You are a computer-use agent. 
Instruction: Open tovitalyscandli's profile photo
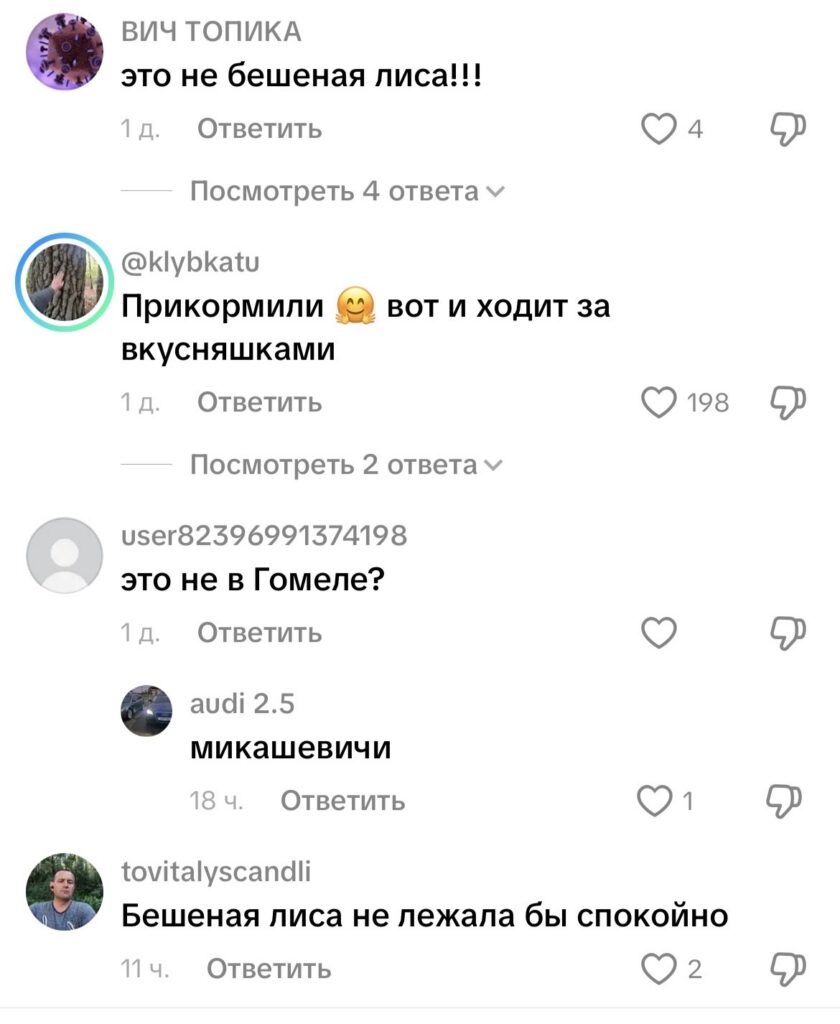coord(65,891)
